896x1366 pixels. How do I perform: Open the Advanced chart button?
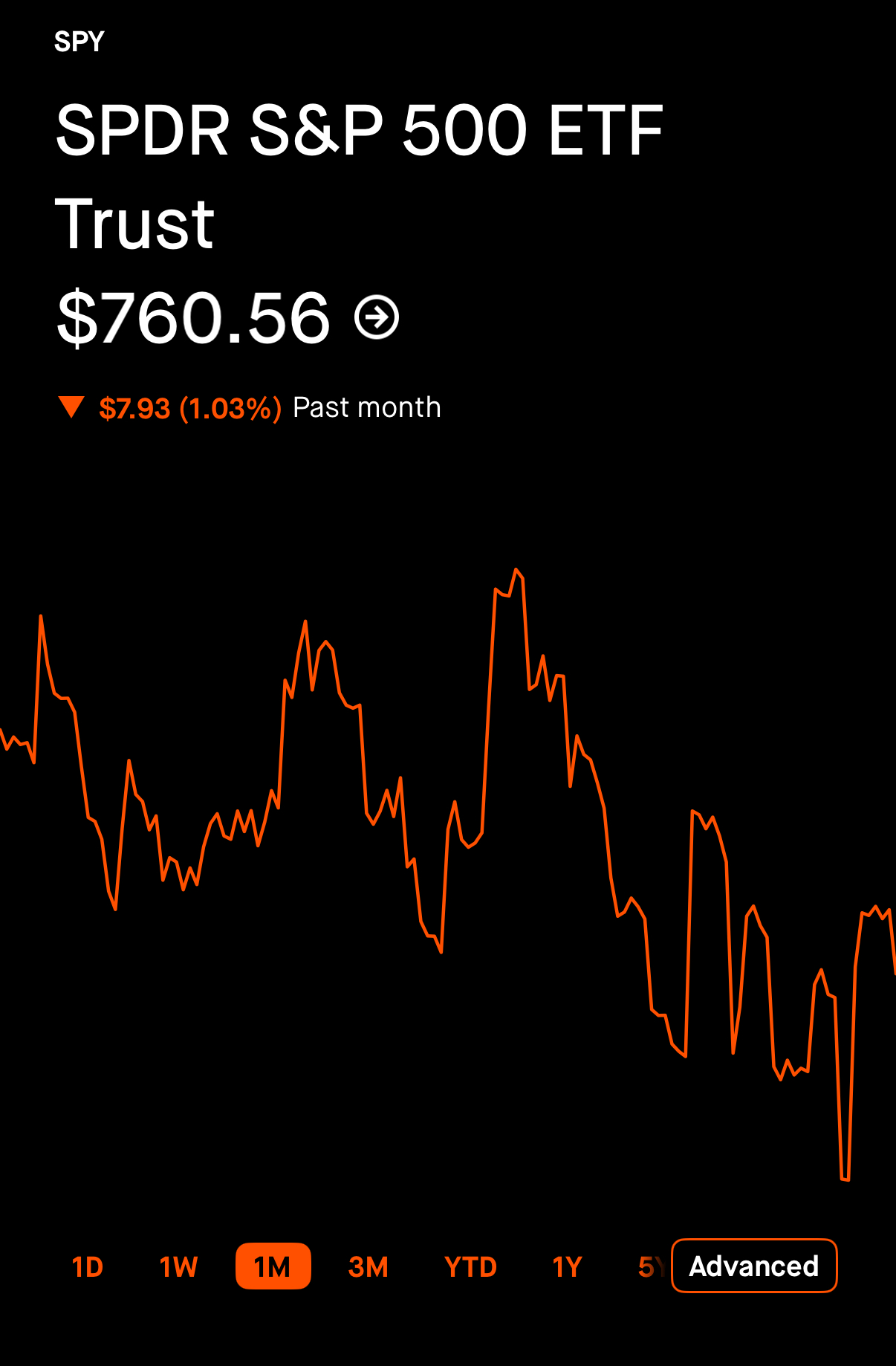754,1266
